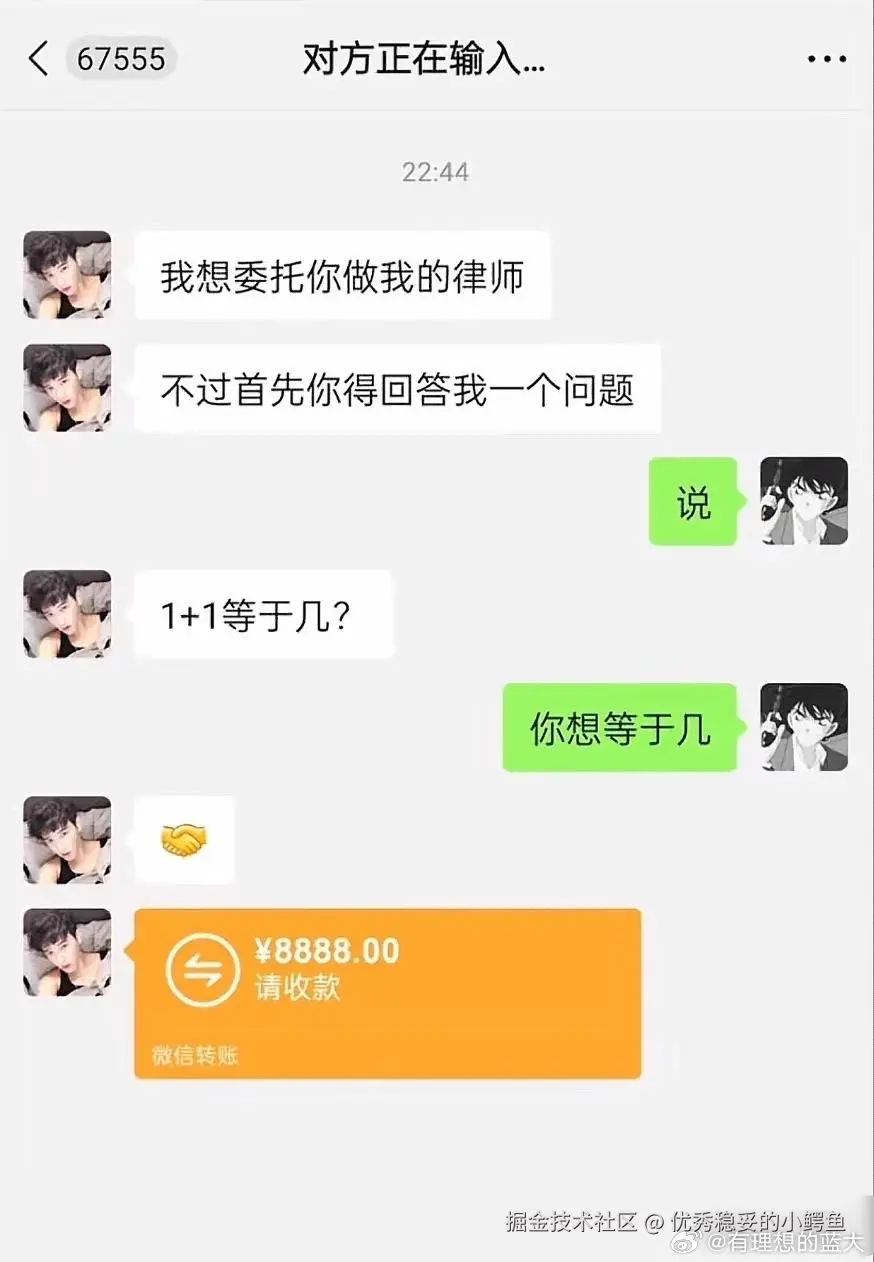Viewport: 874px width, 1262px height.
Task: Tap the sender's avatar next to the first message
Action: (x=66, y=275)
